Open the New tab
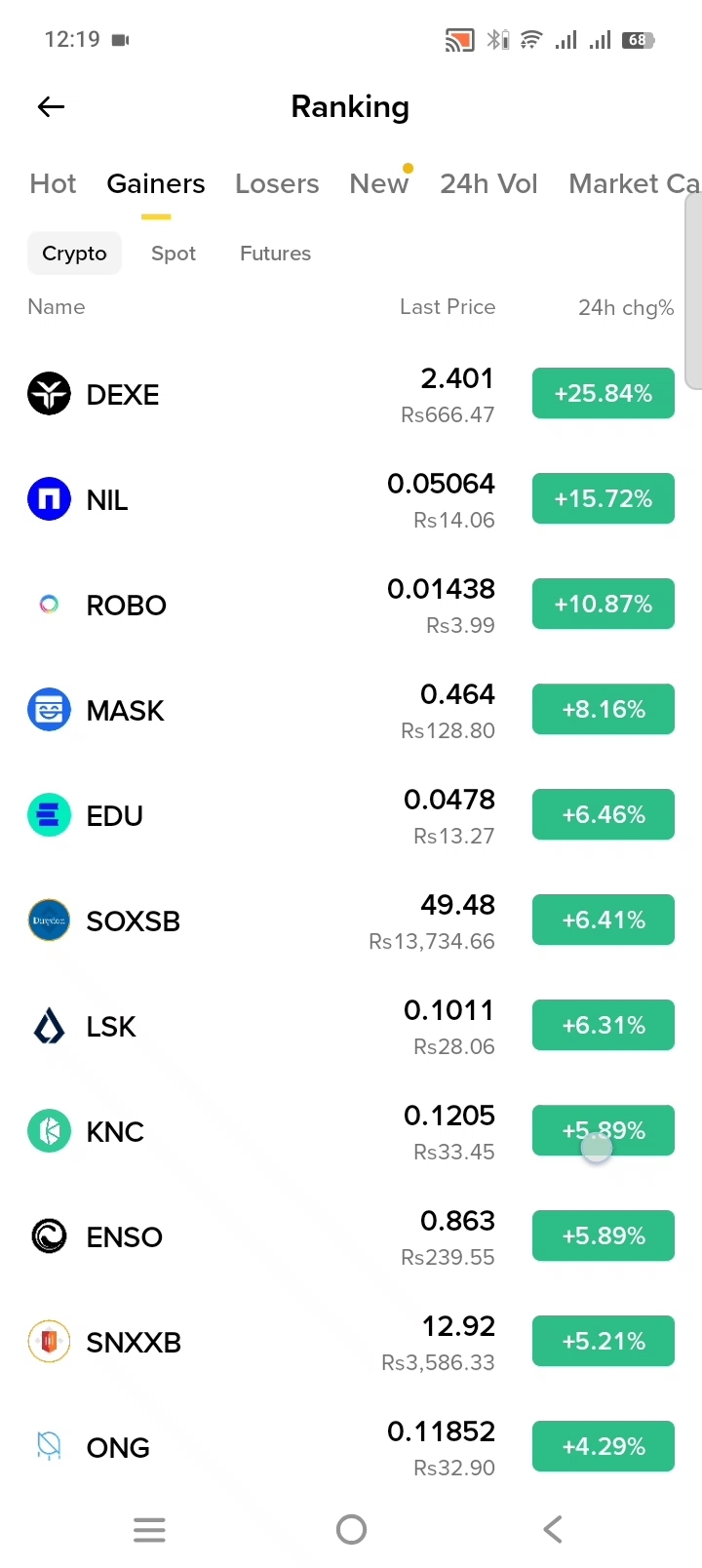The width and height of the screenshot is (702, 1568). (379, 183)
